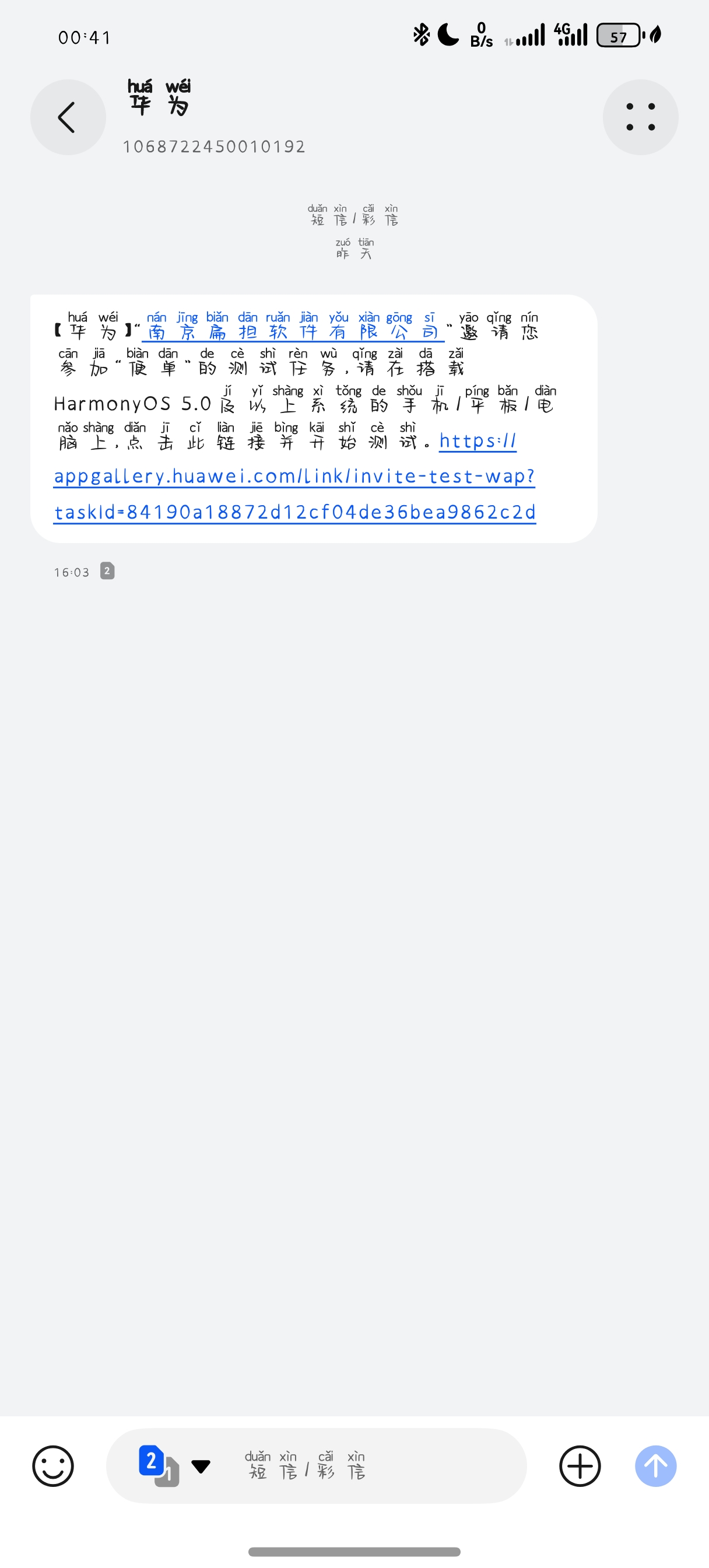Open the four-dot more options menu

[640, 117]
